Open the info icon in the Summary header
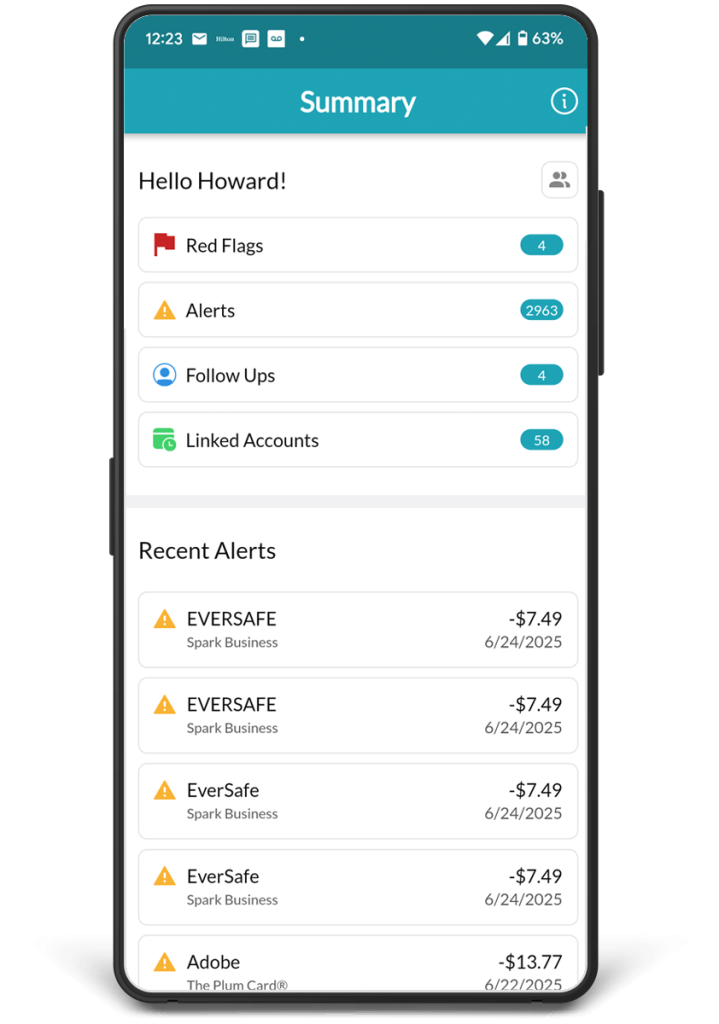The image size is (719, 1024). pyautogui.click(x=564, y=101)
